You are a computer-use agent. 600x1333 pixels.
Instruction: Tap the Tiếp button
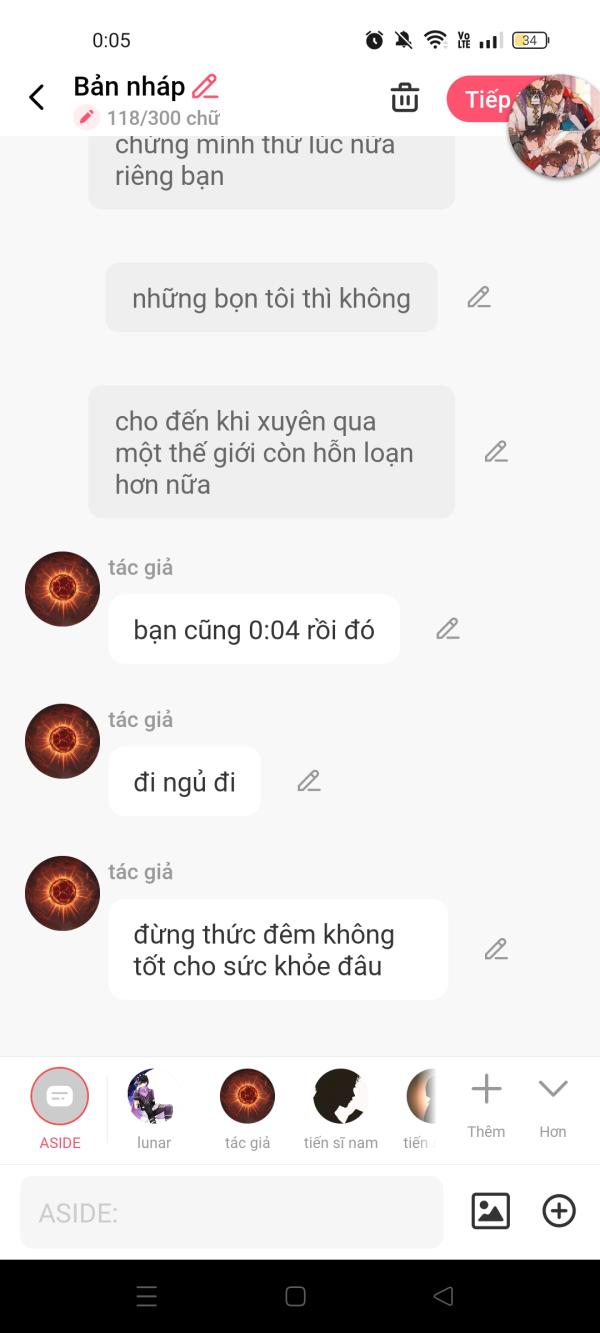click(480, 99)
